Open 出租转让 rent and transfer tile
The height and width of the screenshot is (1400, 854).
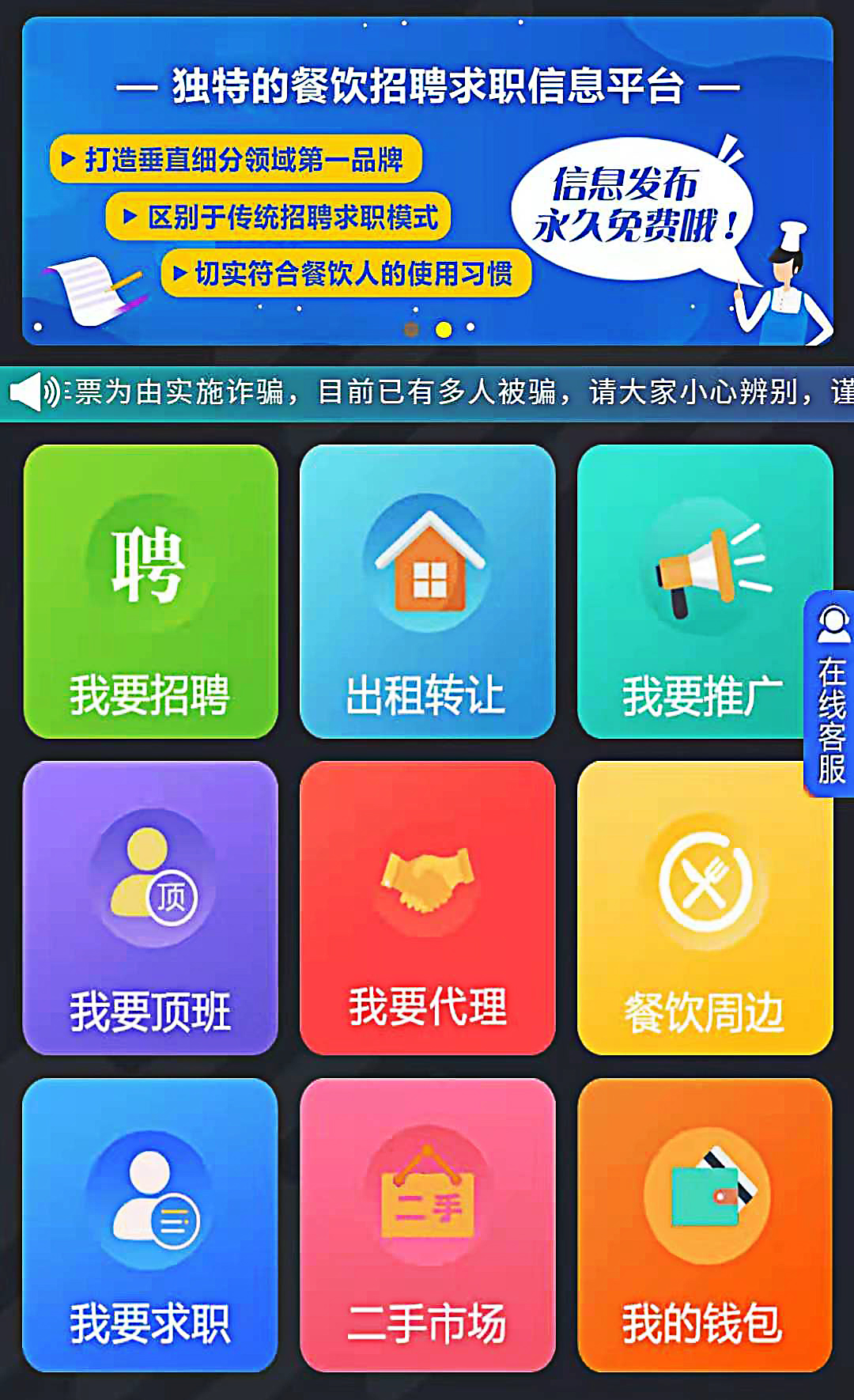point(427,591)
